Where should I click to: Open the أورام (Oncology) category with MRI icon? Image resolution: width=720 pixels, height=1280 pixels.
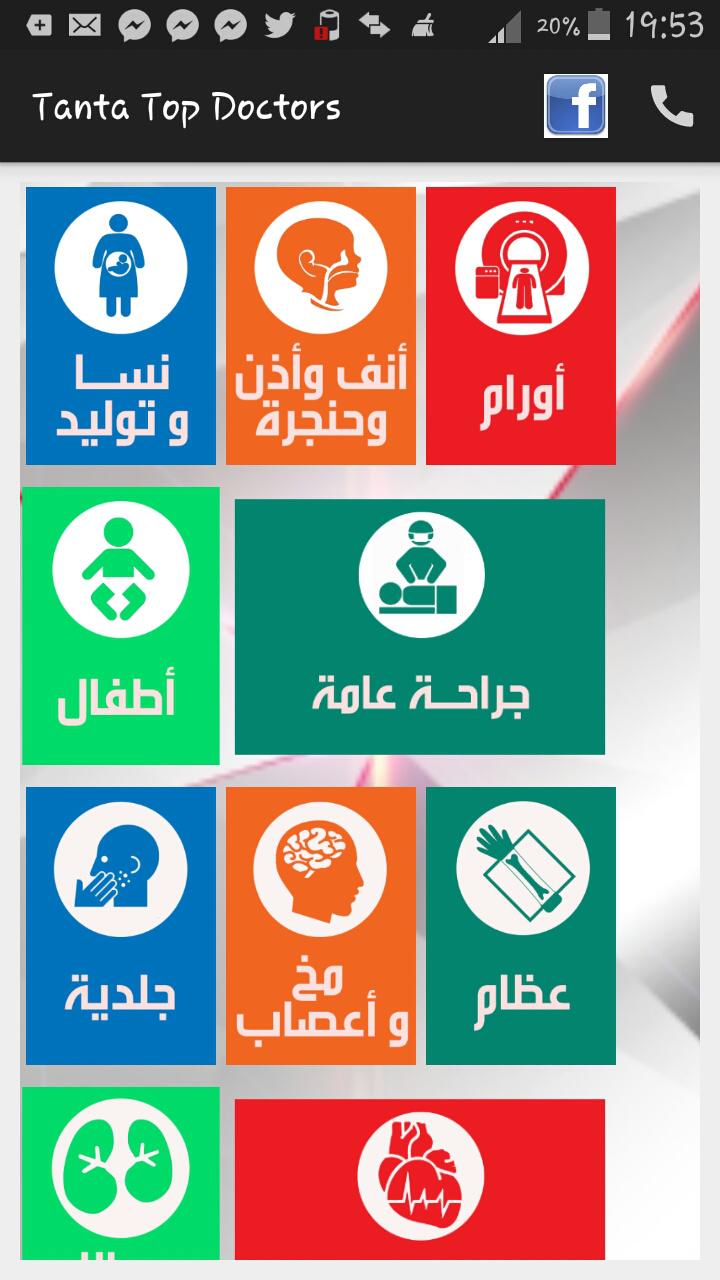(520, 325)
